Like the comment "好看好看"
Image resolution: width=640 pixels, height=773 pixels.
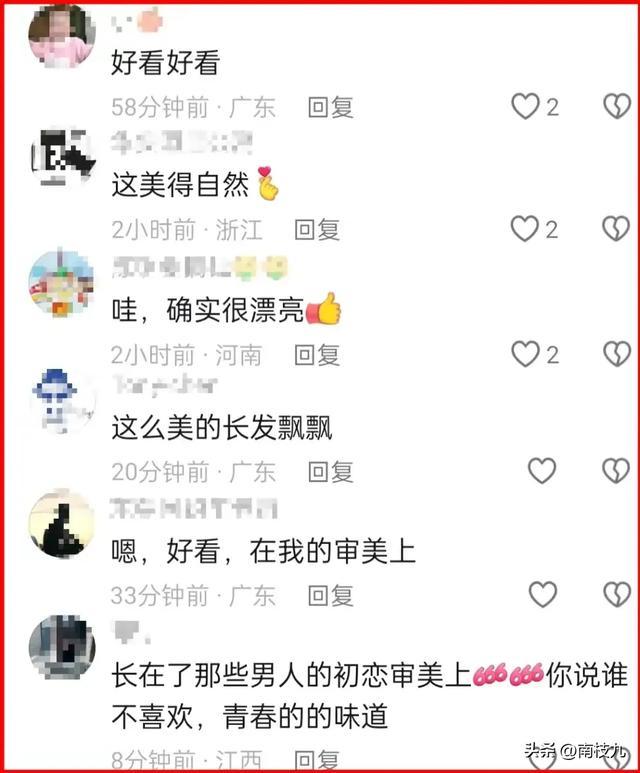[525, 107]
